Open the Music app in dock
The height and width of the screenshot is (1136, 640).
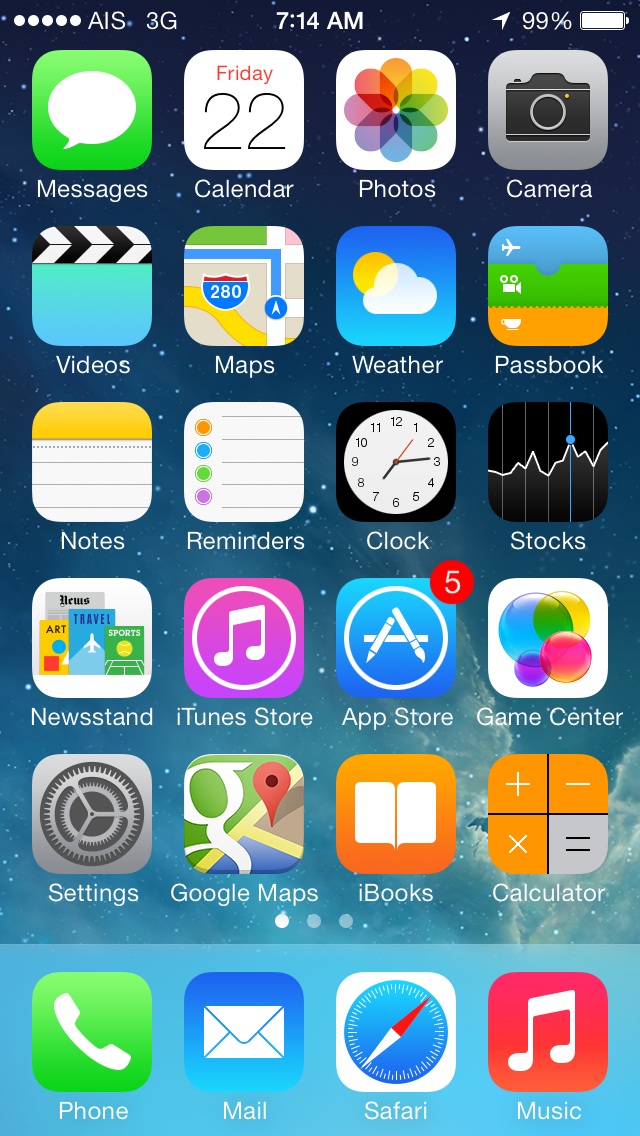pyautogui.click(x=548, y=1032)
